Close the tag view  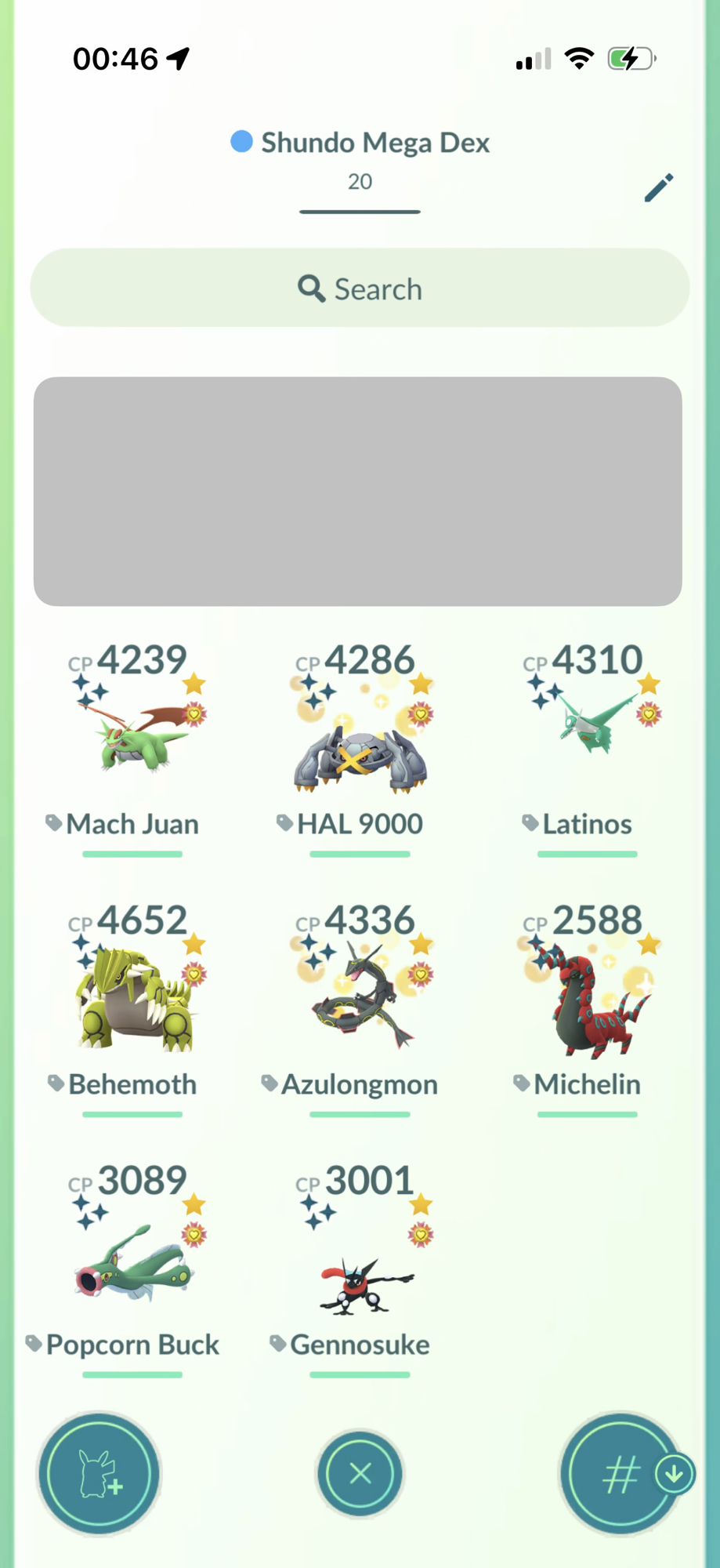pos(360,1474)
